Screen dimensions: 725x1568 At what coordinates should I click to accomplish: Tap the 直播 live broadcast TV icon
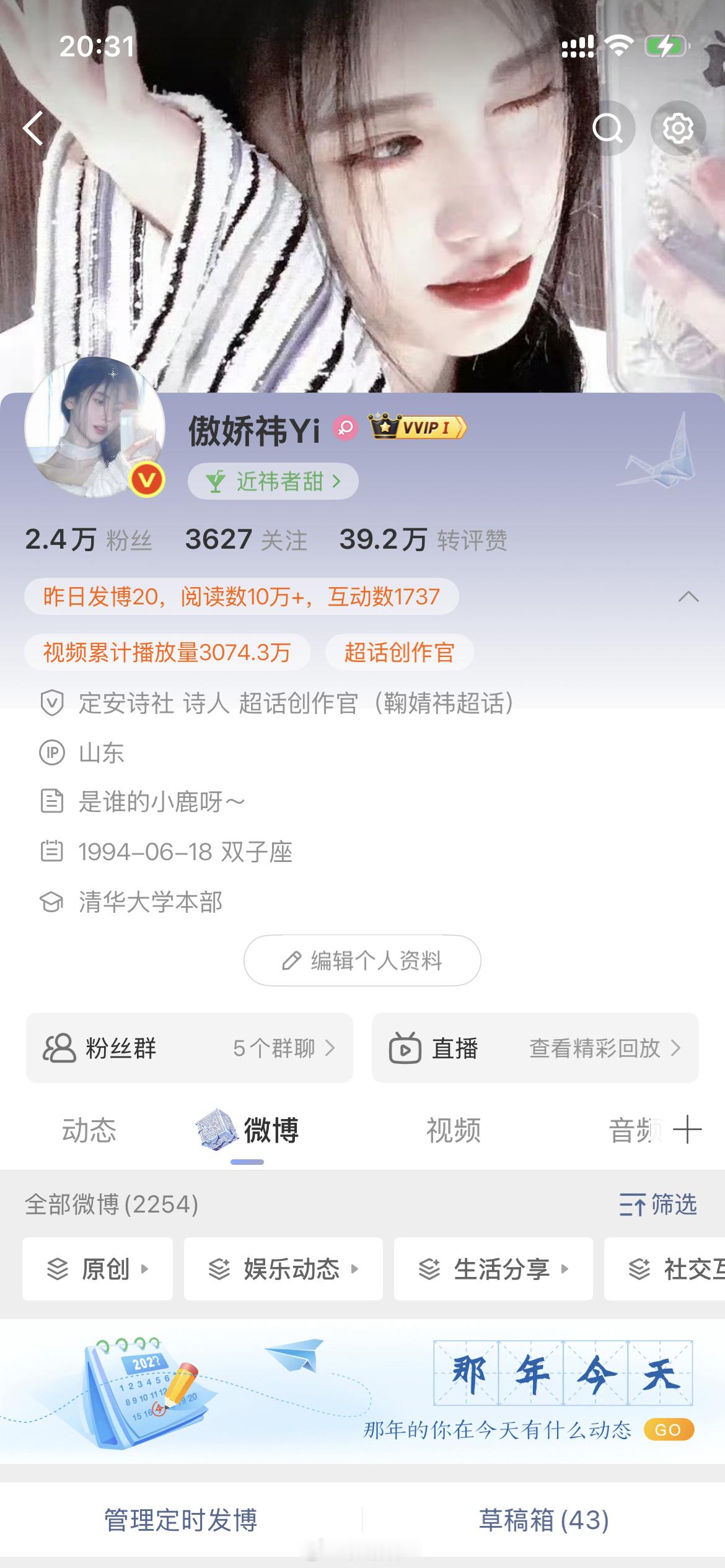click(x=406, y=1048)
